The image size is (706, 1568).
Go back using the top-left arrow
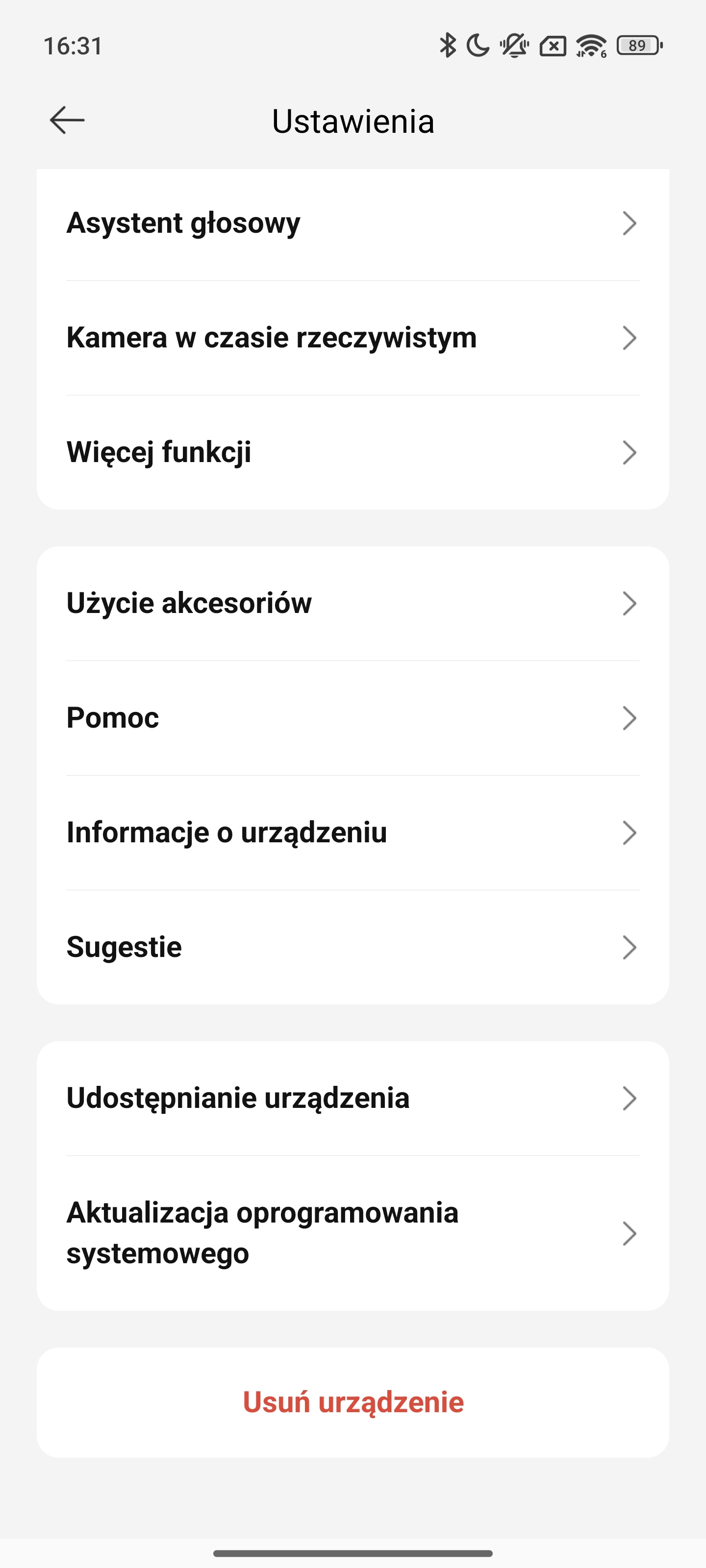(67, 120)
